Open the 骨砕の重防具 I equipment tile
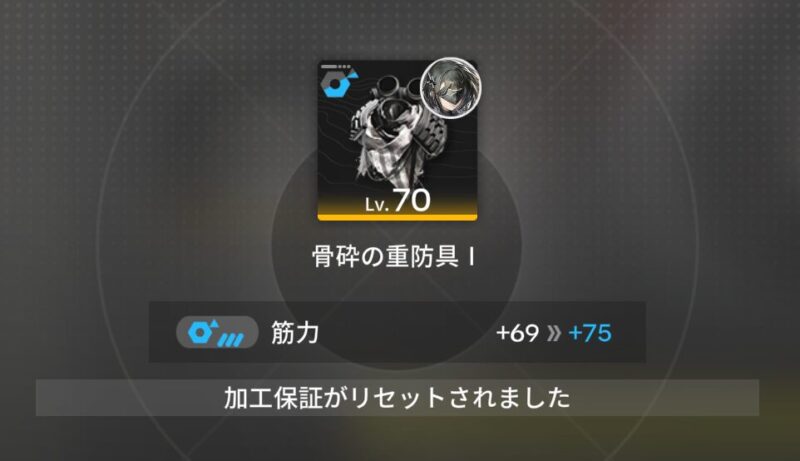 397,140
